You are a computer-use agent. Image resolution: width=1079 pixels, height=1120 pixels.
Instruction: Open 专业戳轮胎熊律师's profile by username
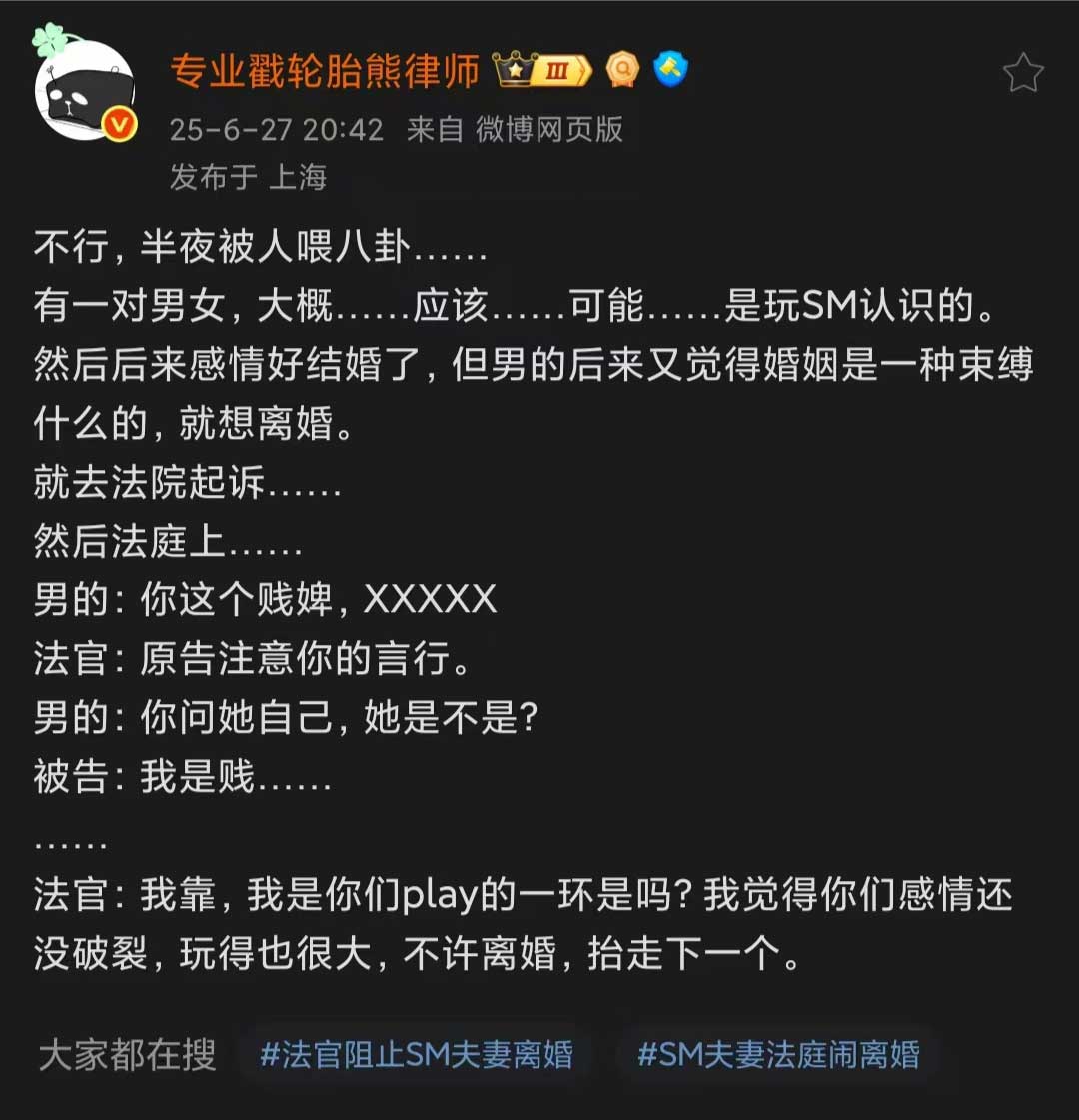(x=325, y=70)
